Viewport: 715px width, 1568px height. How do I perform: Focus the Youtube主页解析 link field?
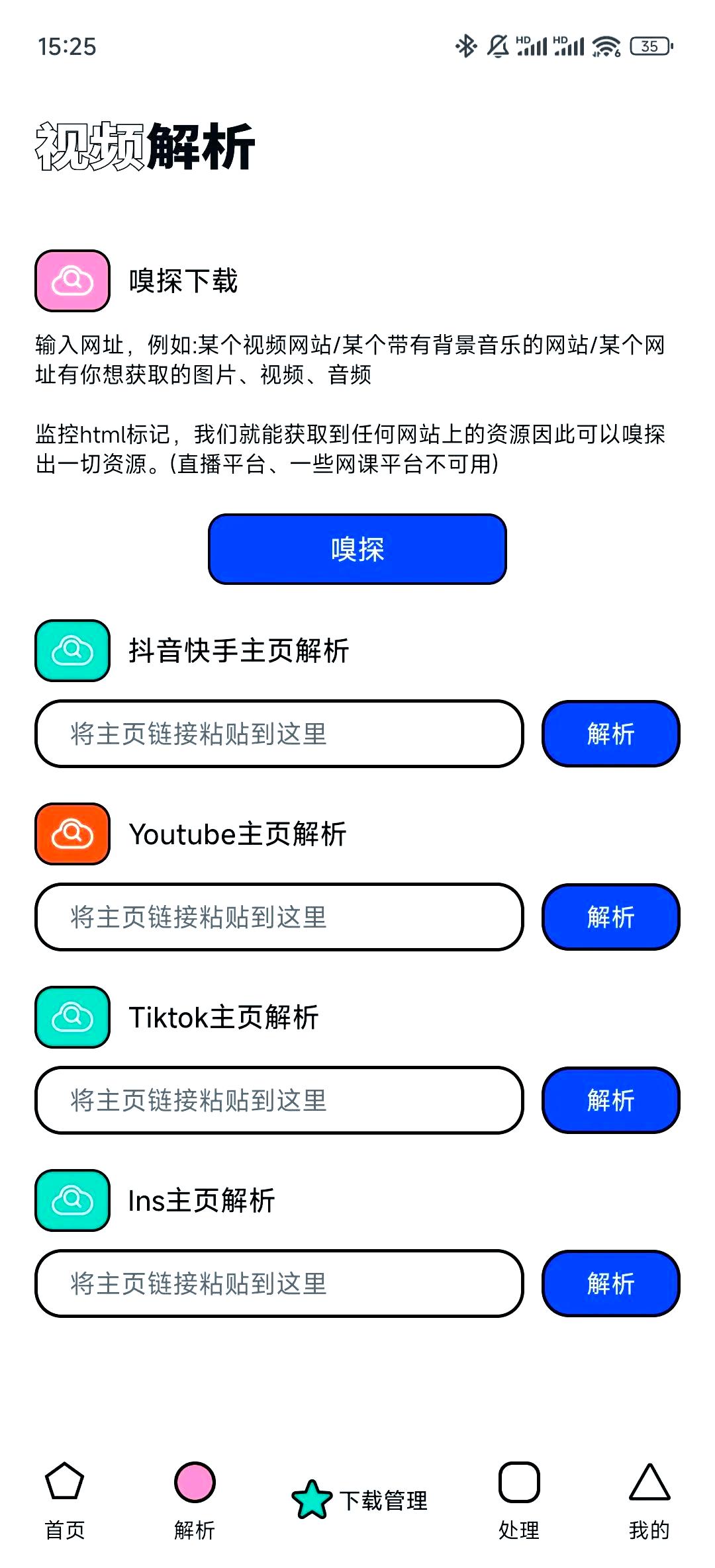point(279,917)
